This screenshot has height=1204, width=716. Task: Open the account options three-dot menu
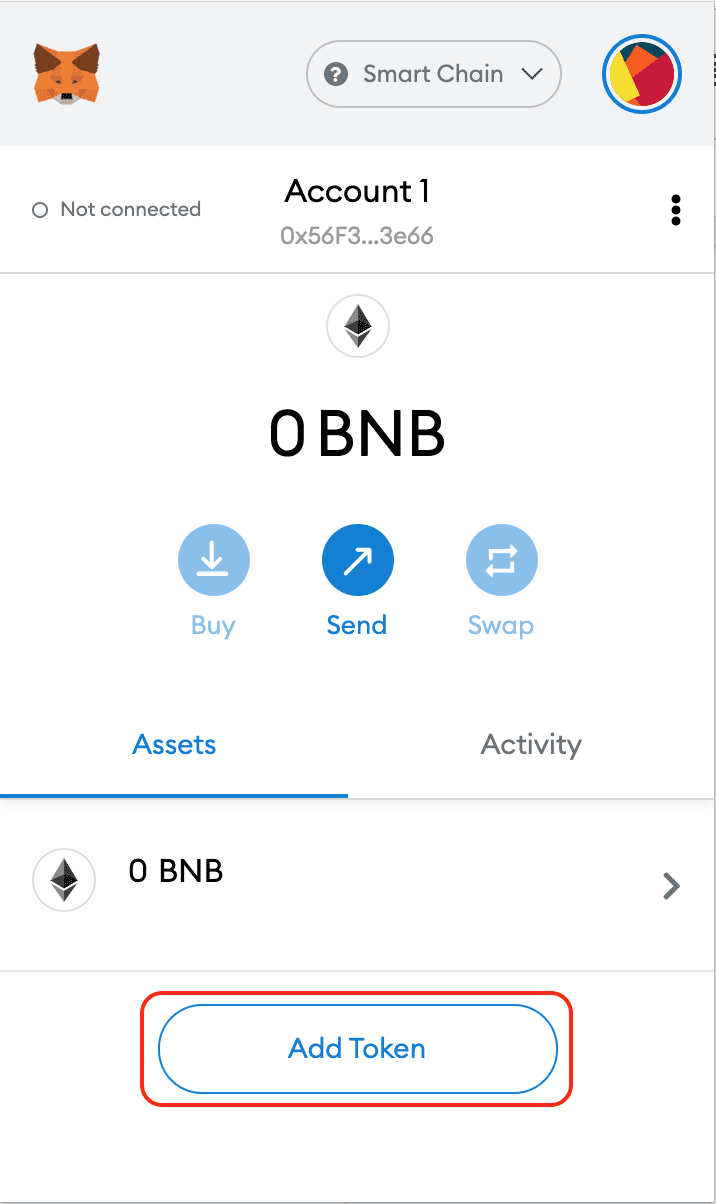pyautogui.click(x=676, y=210)
